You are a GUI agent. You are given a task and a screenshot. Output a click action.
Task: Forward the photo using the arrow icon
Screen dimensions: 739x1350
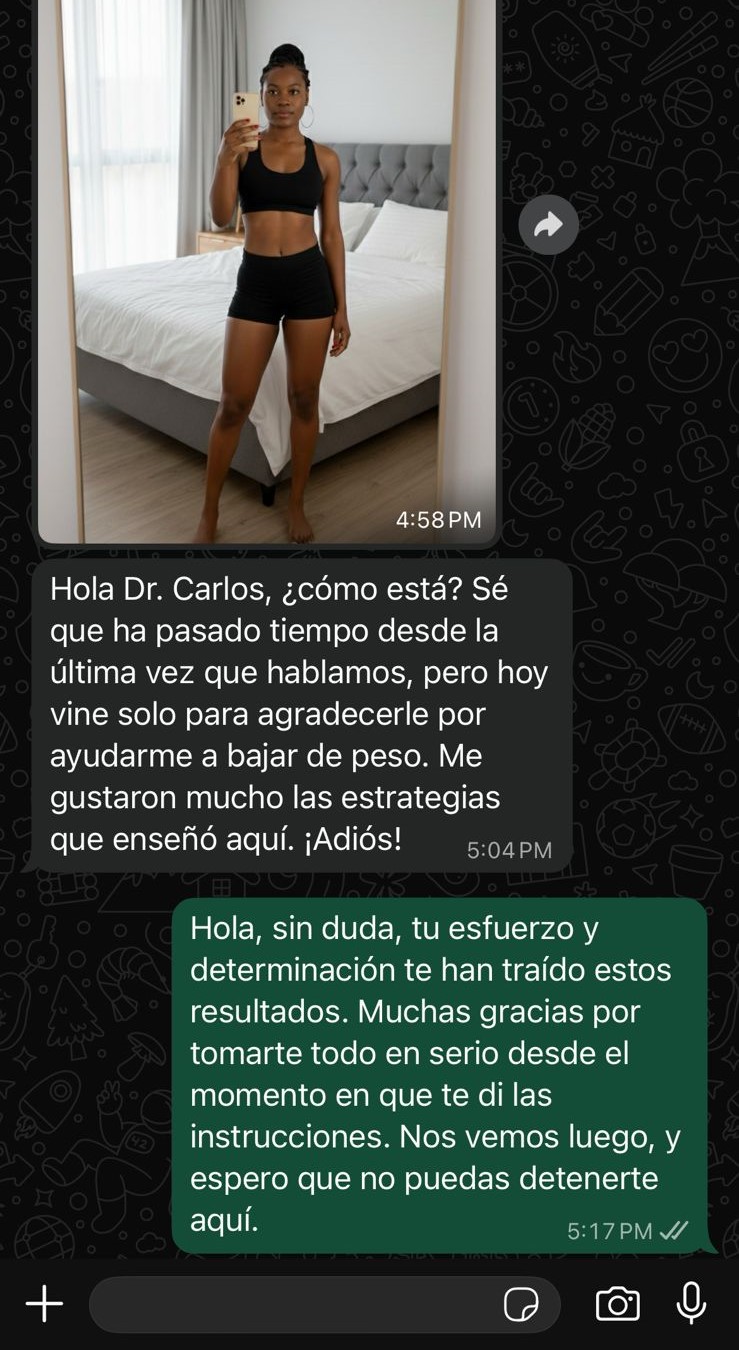click(548, 225)
